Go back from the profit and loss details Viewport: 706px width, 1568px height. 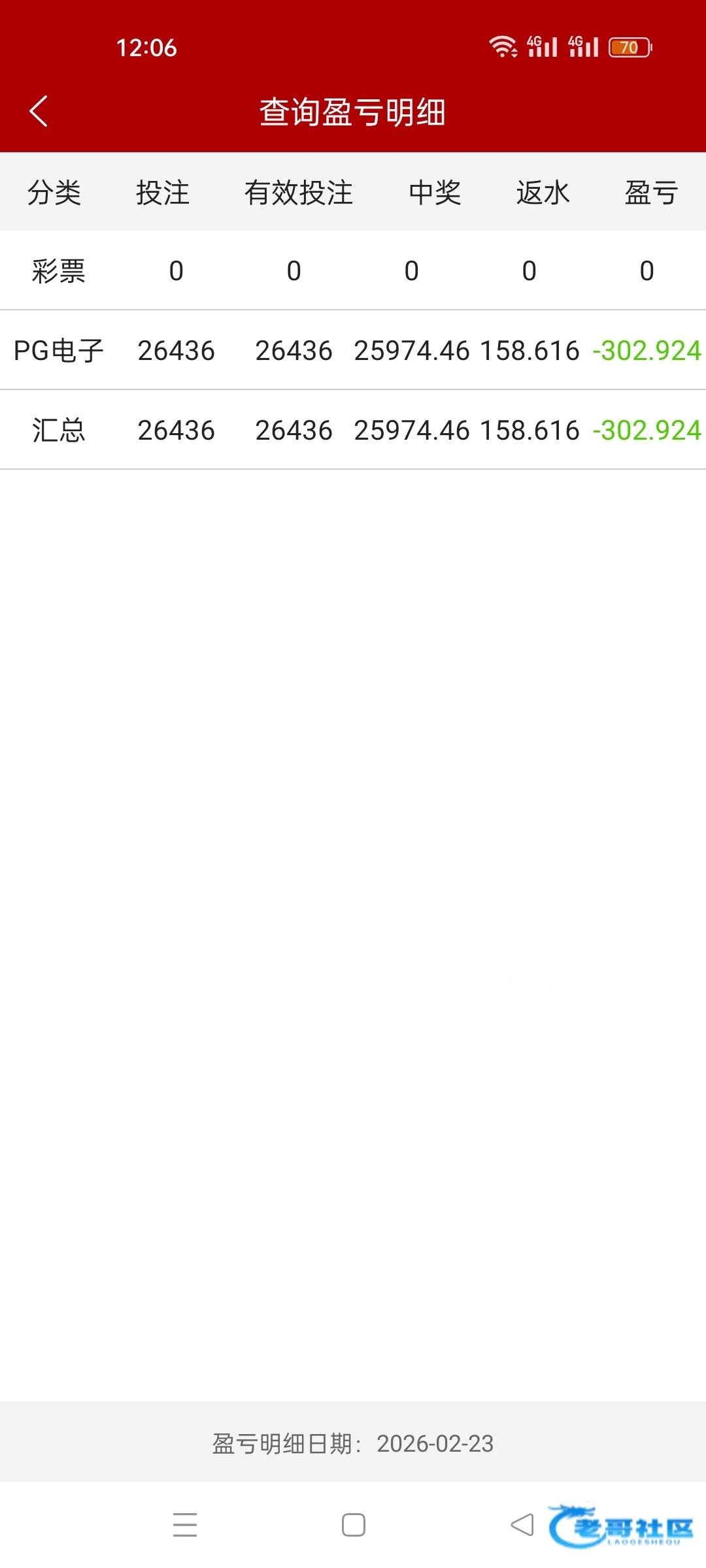tap(39, 111)
